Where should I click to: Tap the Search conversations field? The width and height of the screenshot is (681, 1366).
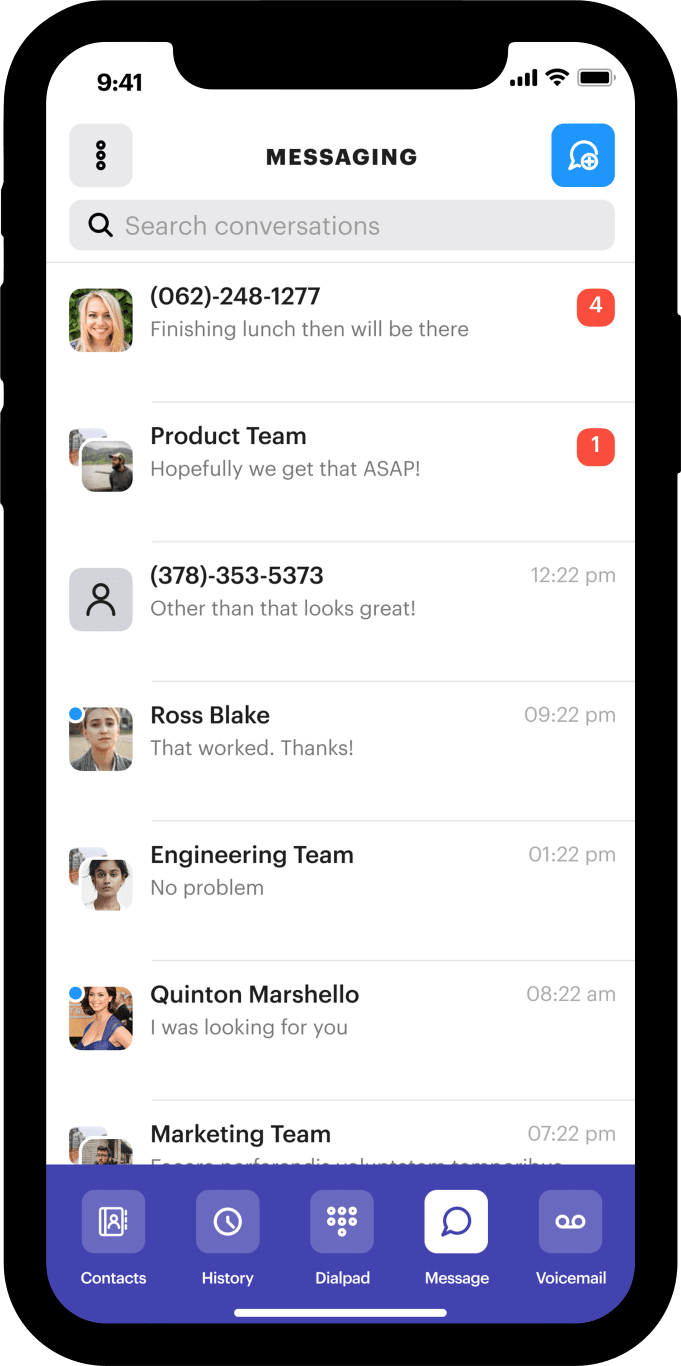click(x=341, y=226)
